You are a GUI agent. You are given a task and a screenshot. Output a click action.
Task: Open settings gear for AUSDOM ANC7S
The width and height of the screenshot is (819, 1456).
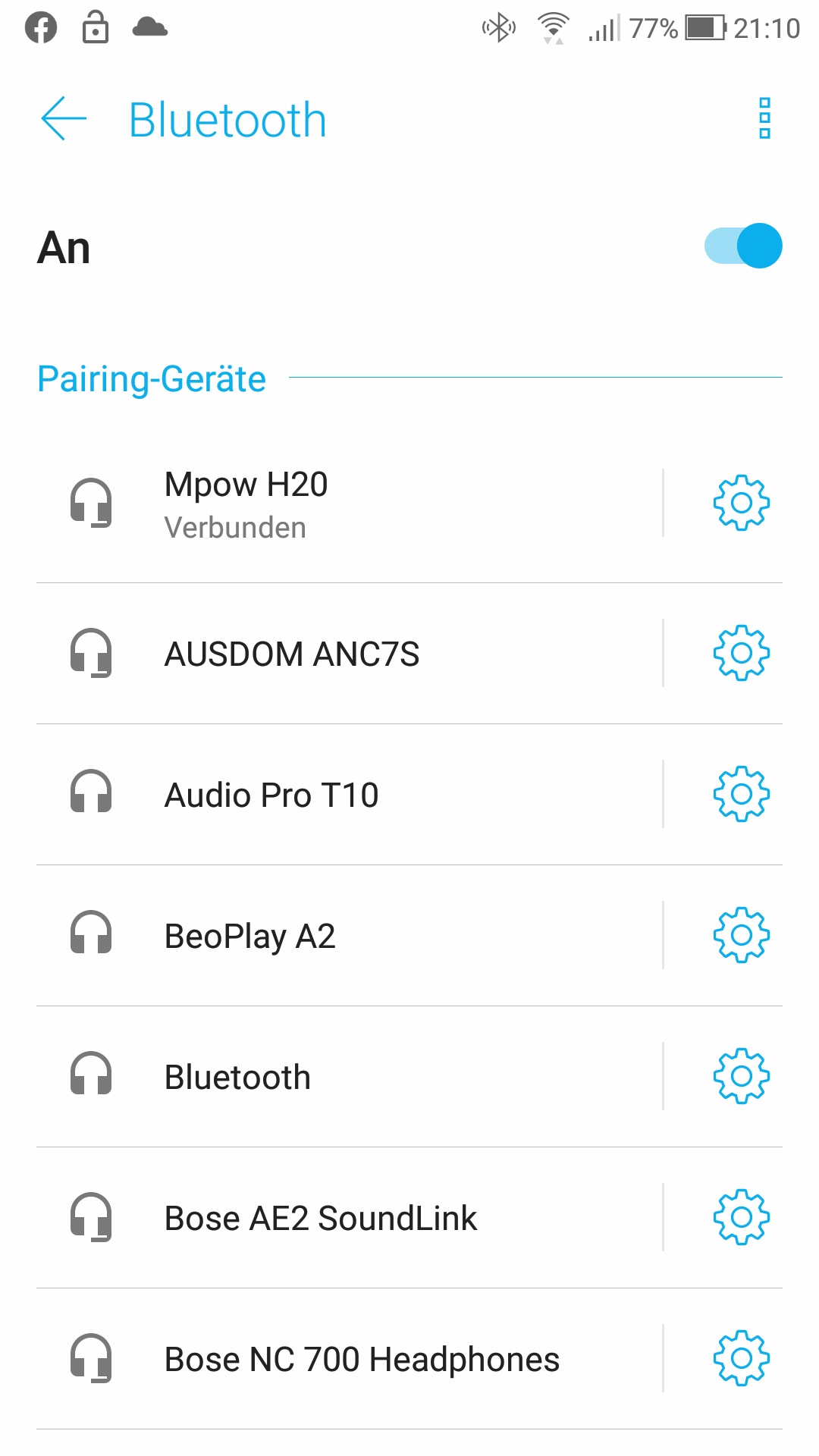(741, 653)
